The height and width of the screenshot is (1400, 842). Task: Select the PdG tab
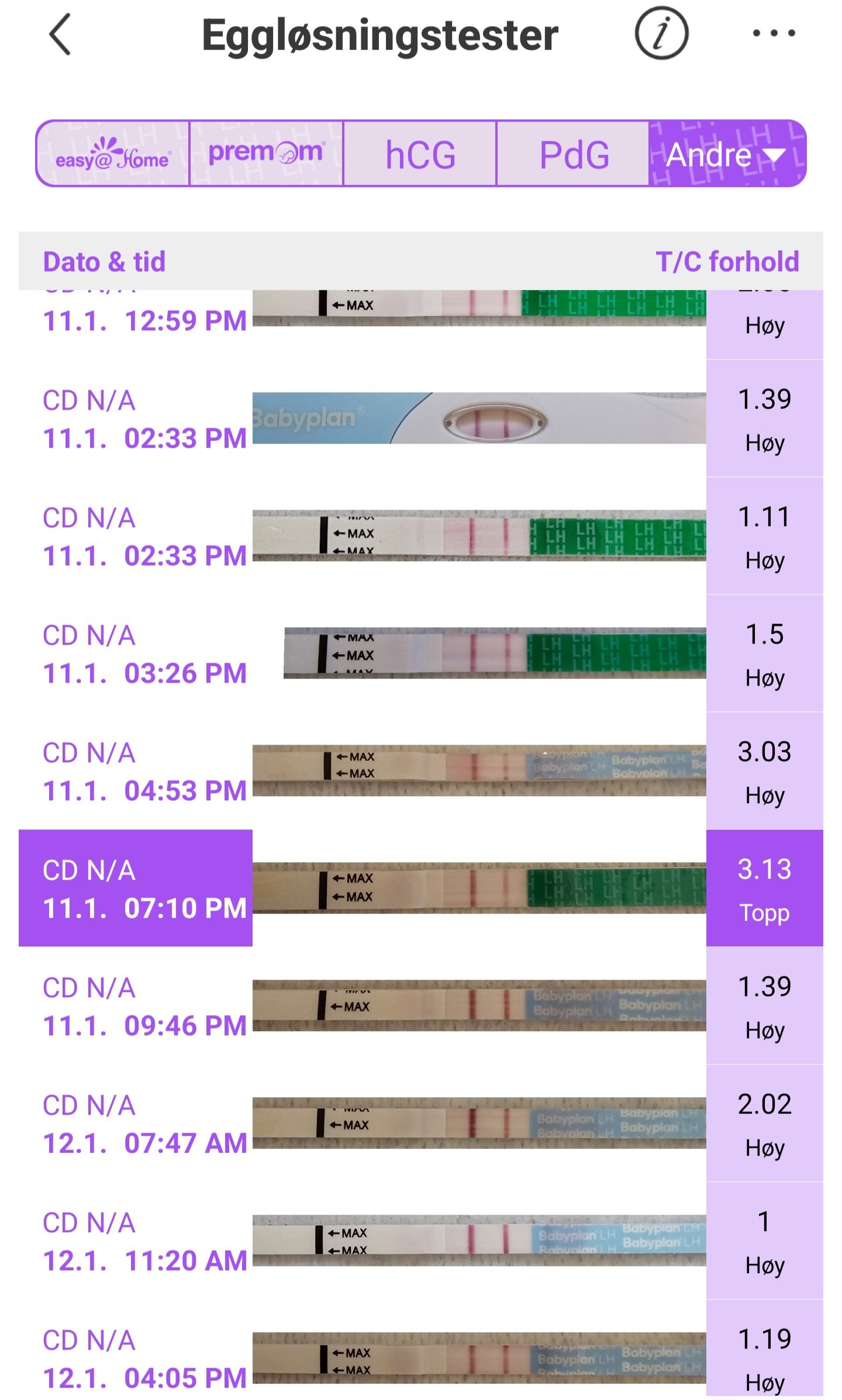click(x=573, y=154)
